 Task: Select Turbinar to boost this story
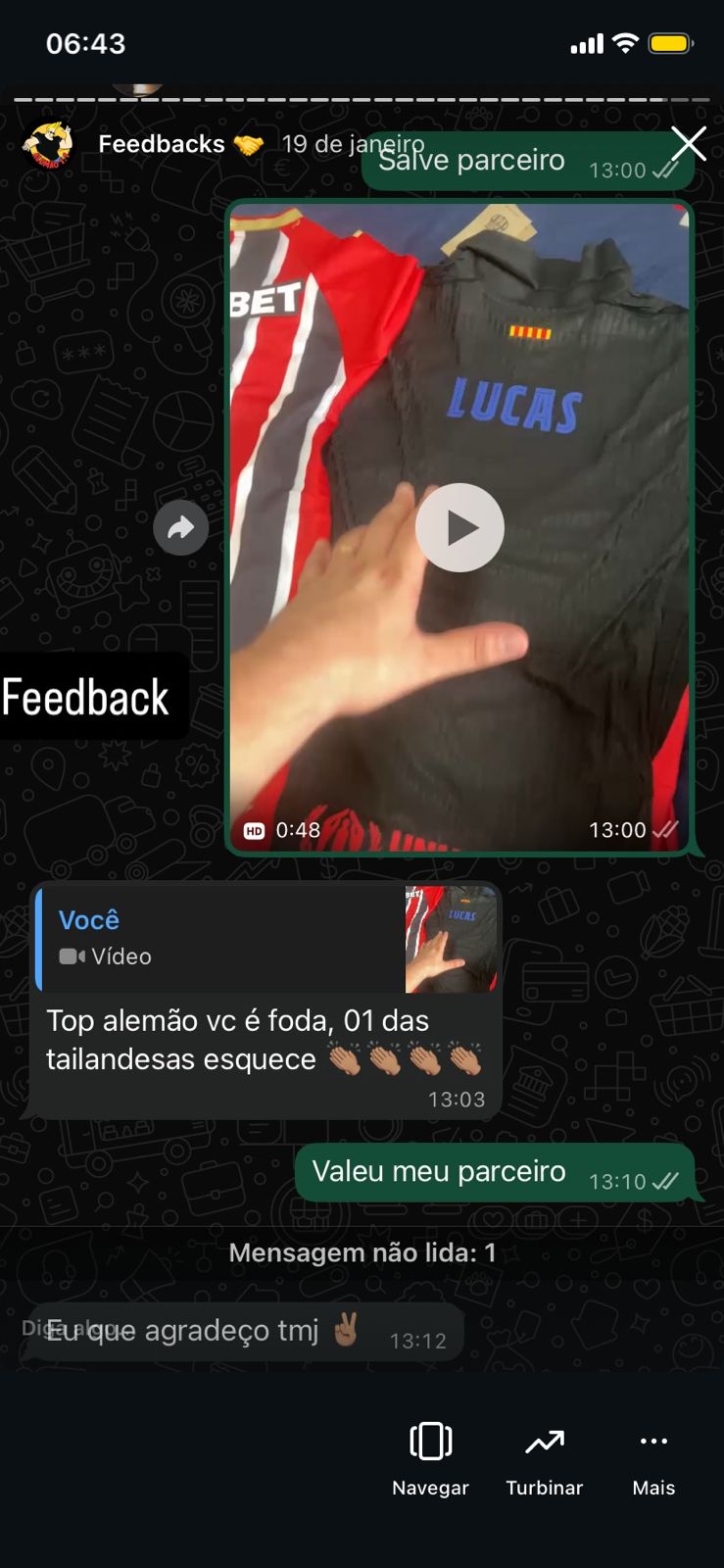coord(544,1458)
